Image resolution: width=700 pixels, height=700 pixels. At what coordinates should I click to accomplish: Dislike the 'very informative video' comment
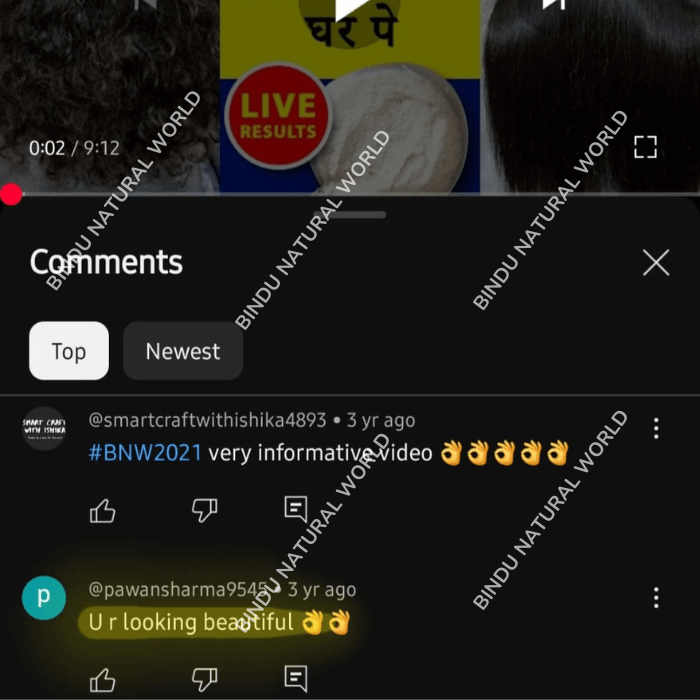[204, 511]
